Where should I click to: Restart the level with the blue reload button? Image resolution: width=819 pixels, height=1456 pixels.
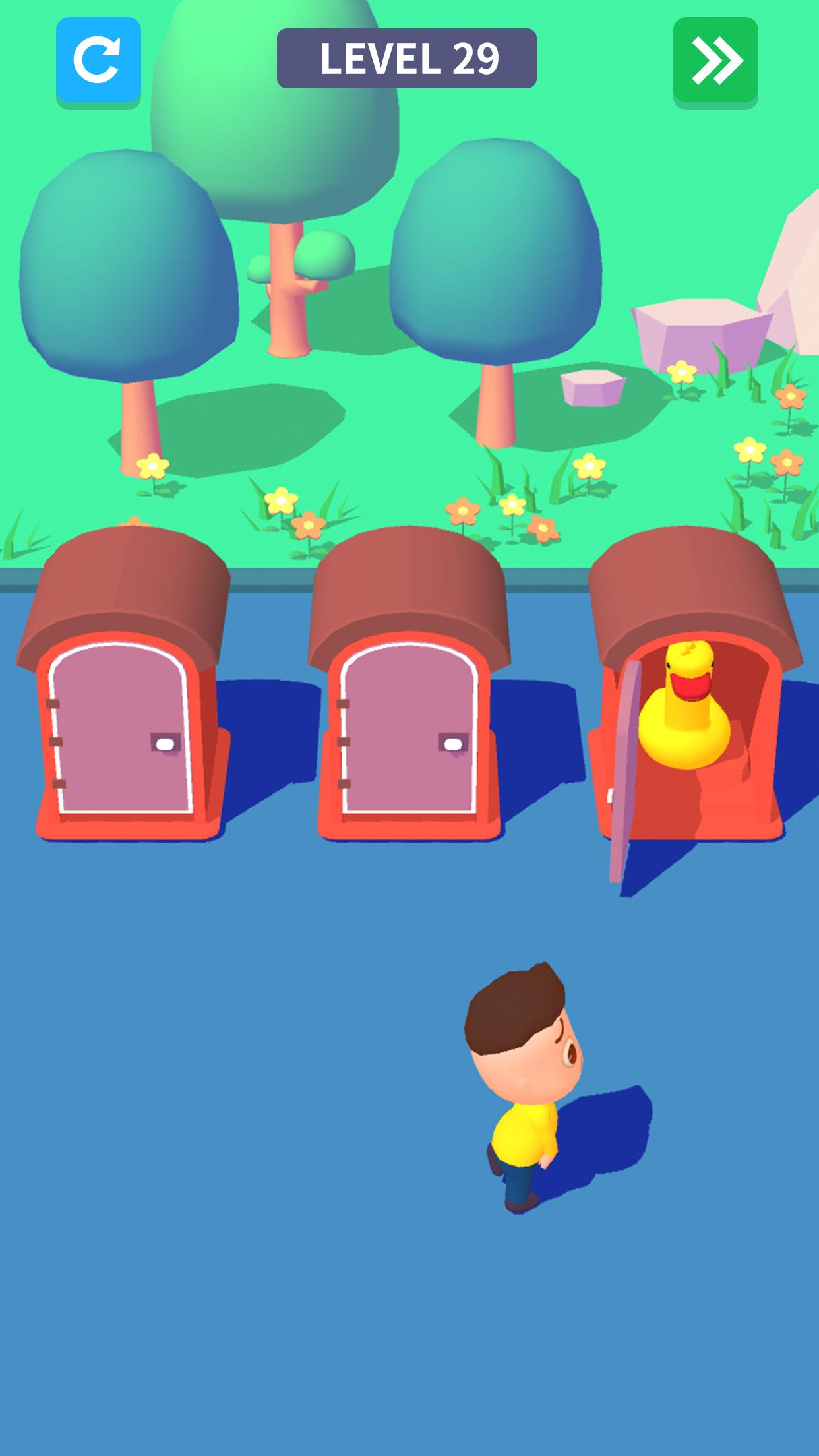pyautogui.click(x=98, y=61)
